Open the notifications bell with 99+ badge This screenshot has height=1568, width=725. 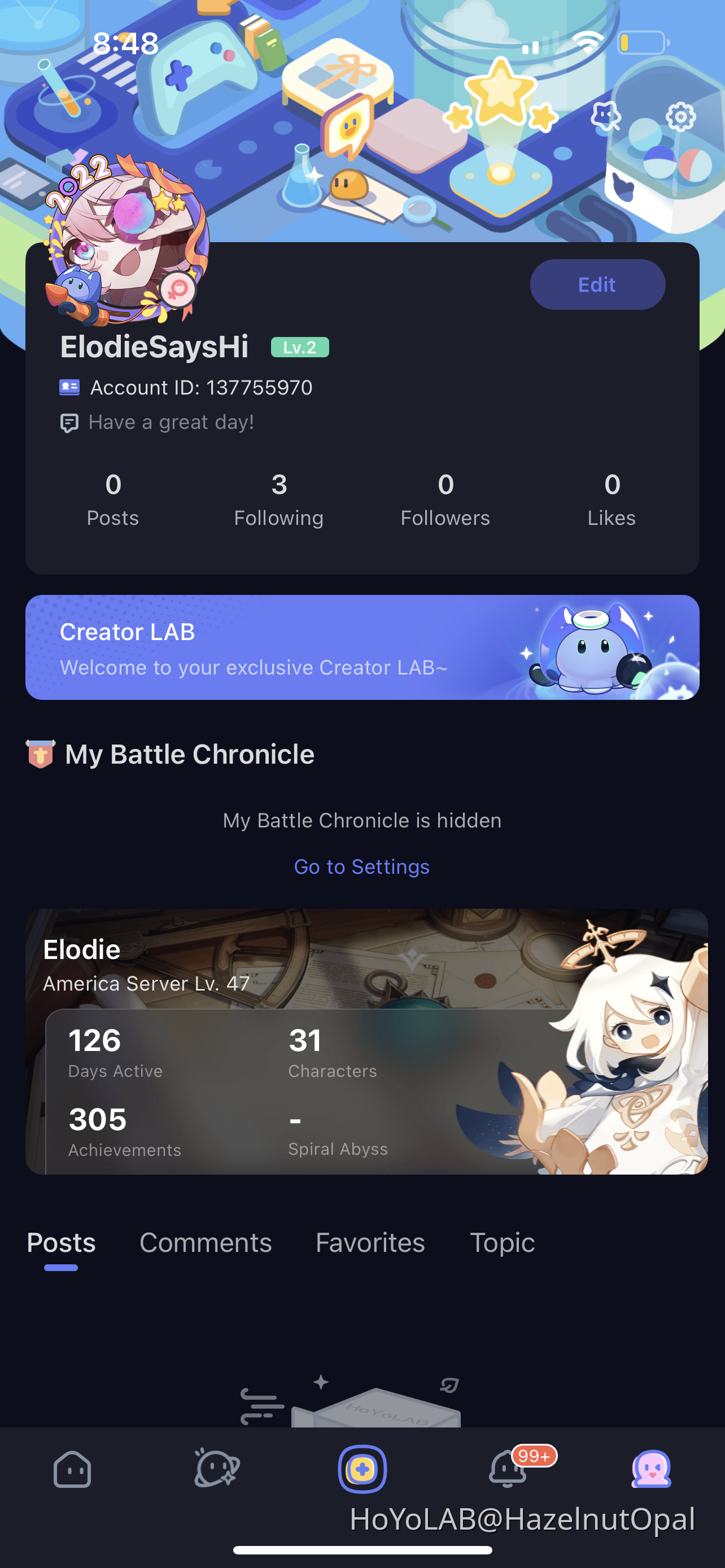(x=508, y=1469)
